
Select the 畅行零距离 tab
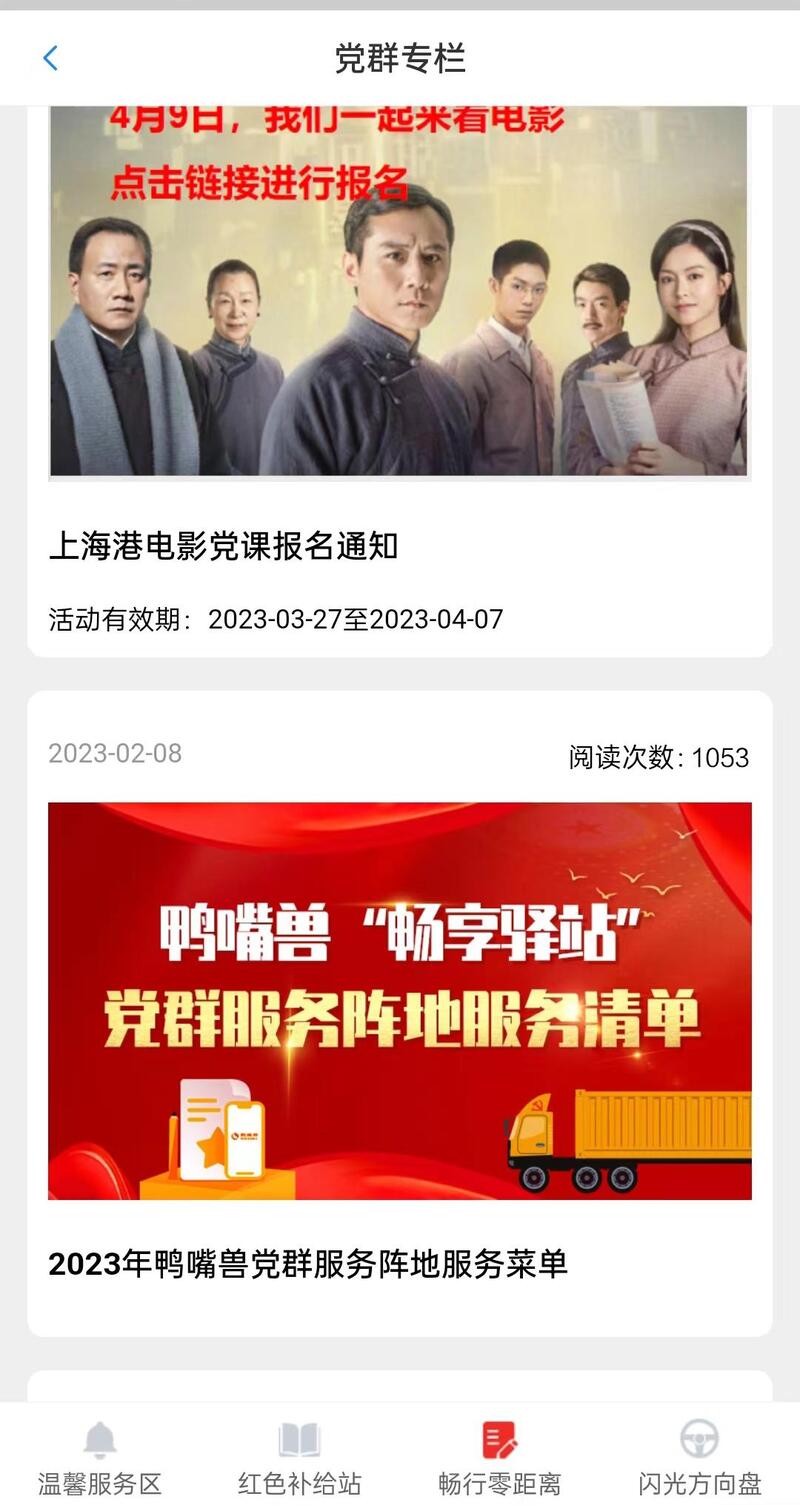coord(499,1456)
